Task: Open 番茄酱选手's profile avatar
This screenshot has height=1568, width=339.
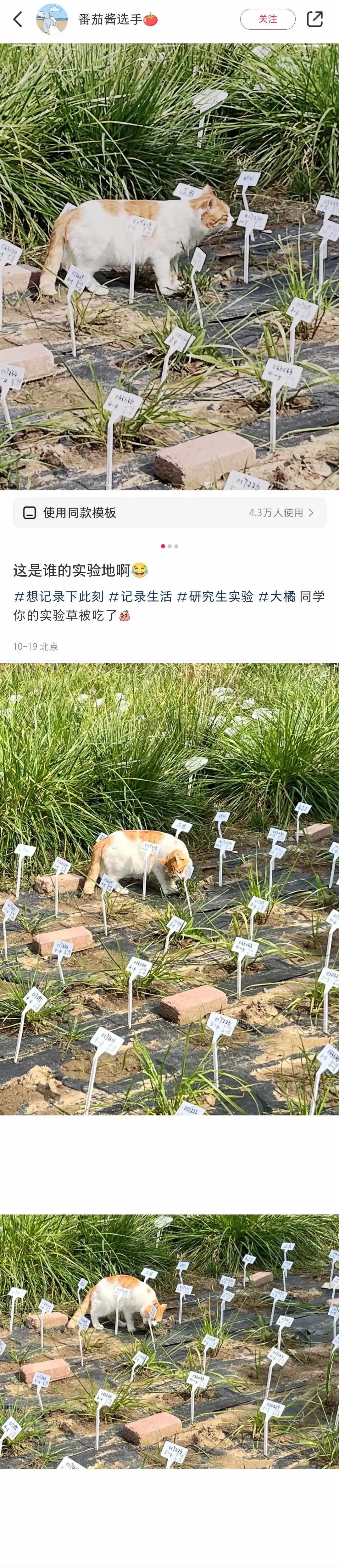Action: [52, 20]
